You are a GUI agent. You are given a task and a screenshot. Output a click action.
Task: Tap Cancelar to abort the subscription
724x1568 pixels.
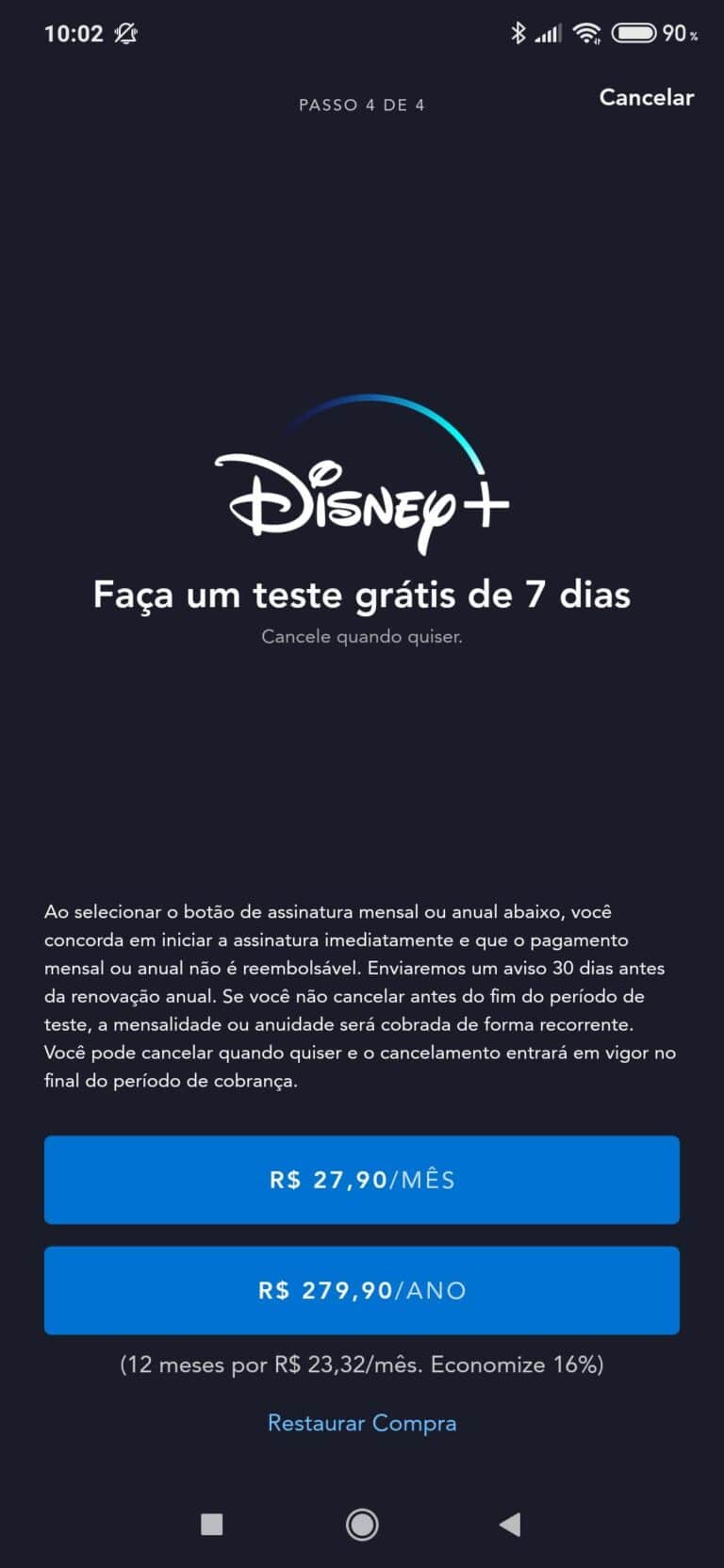[646, 98]
